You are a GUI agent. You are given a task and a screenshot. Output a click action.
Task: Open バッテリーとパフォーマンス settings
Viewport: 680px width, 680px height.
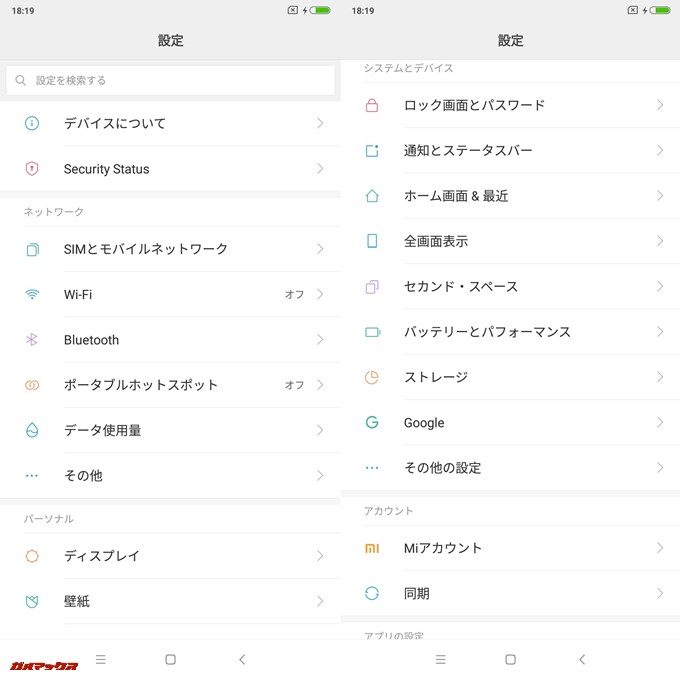510,332
